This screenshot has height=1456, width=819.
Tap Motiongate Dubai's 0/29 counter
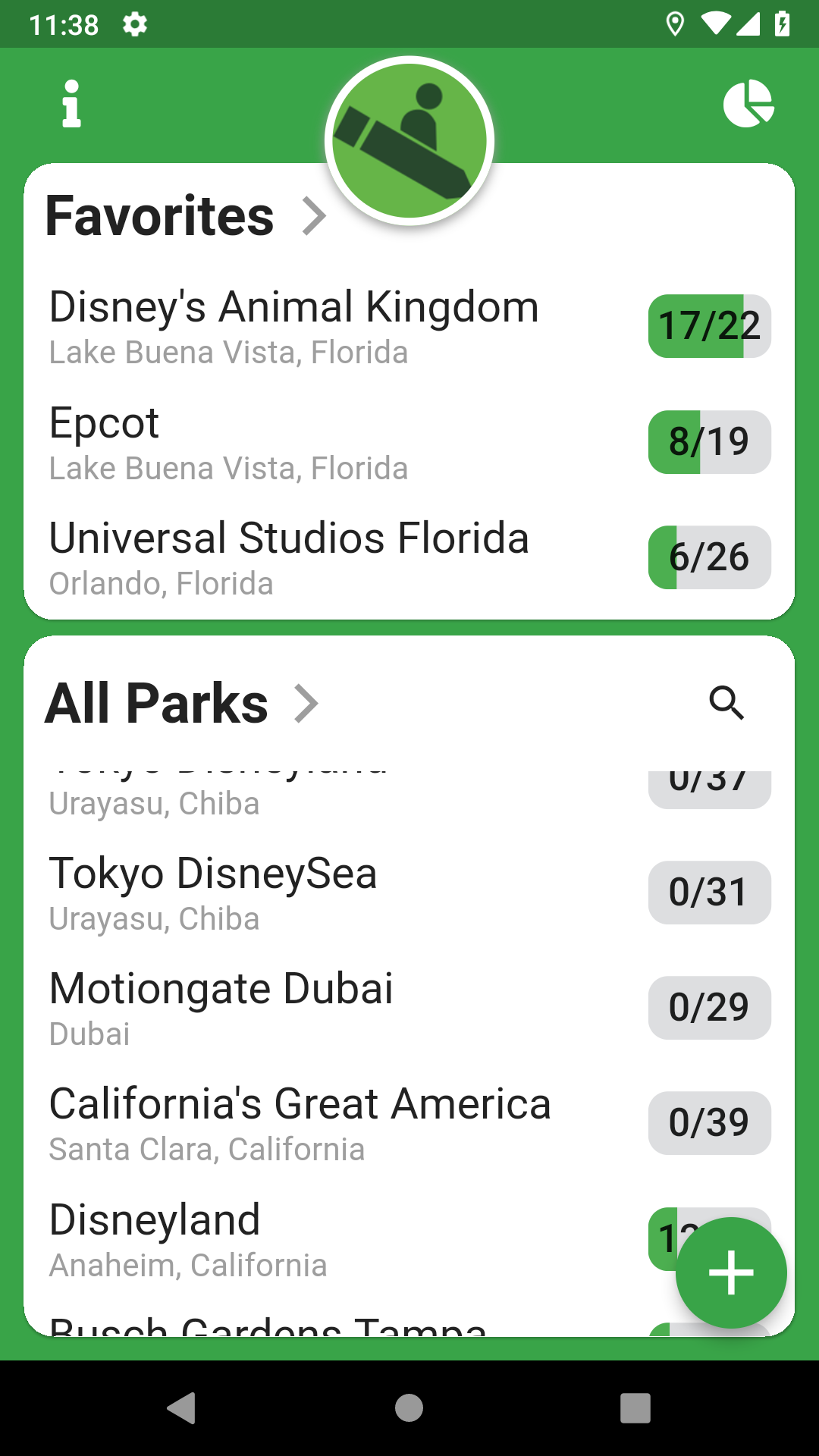coord(708,1008)
